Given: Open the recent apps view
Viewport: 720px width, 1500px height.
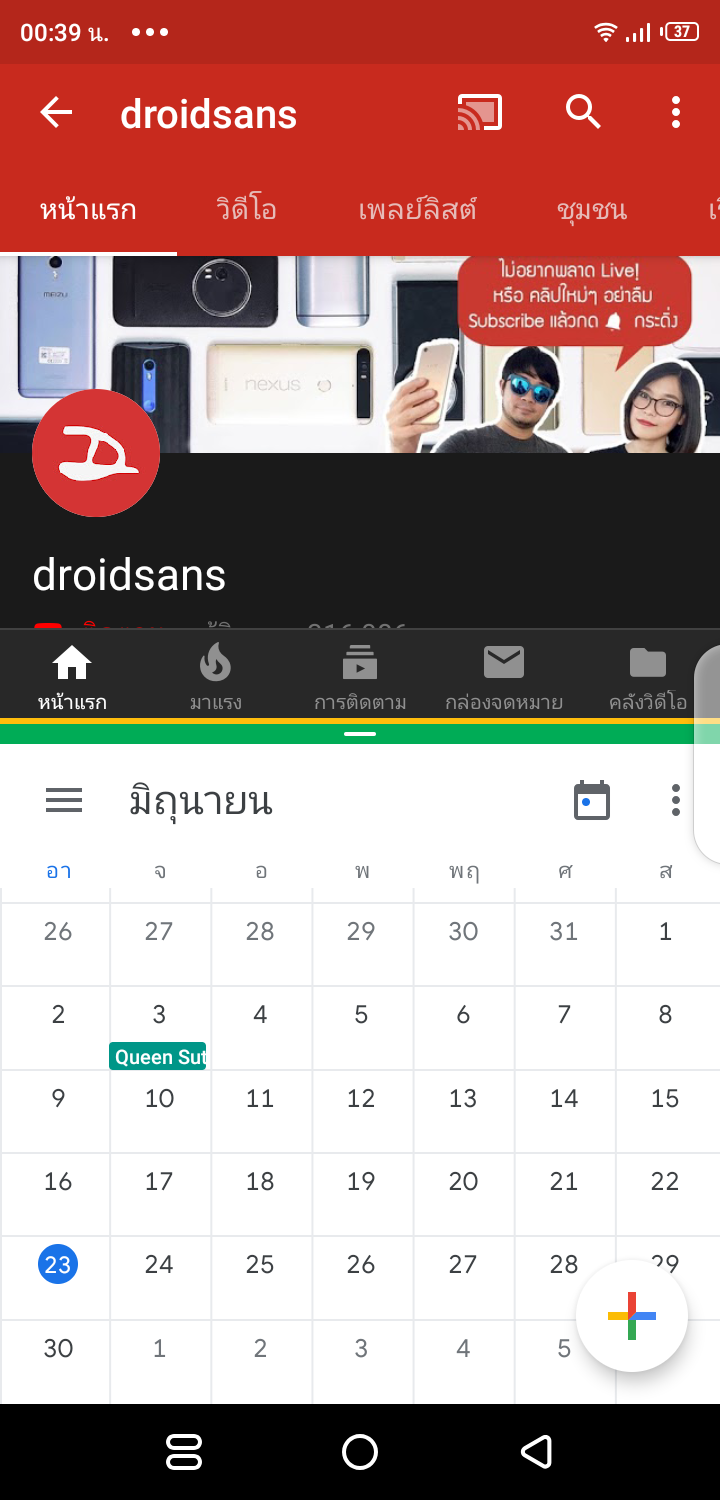Looking at the screenshot, I should tap(184, 1452).
